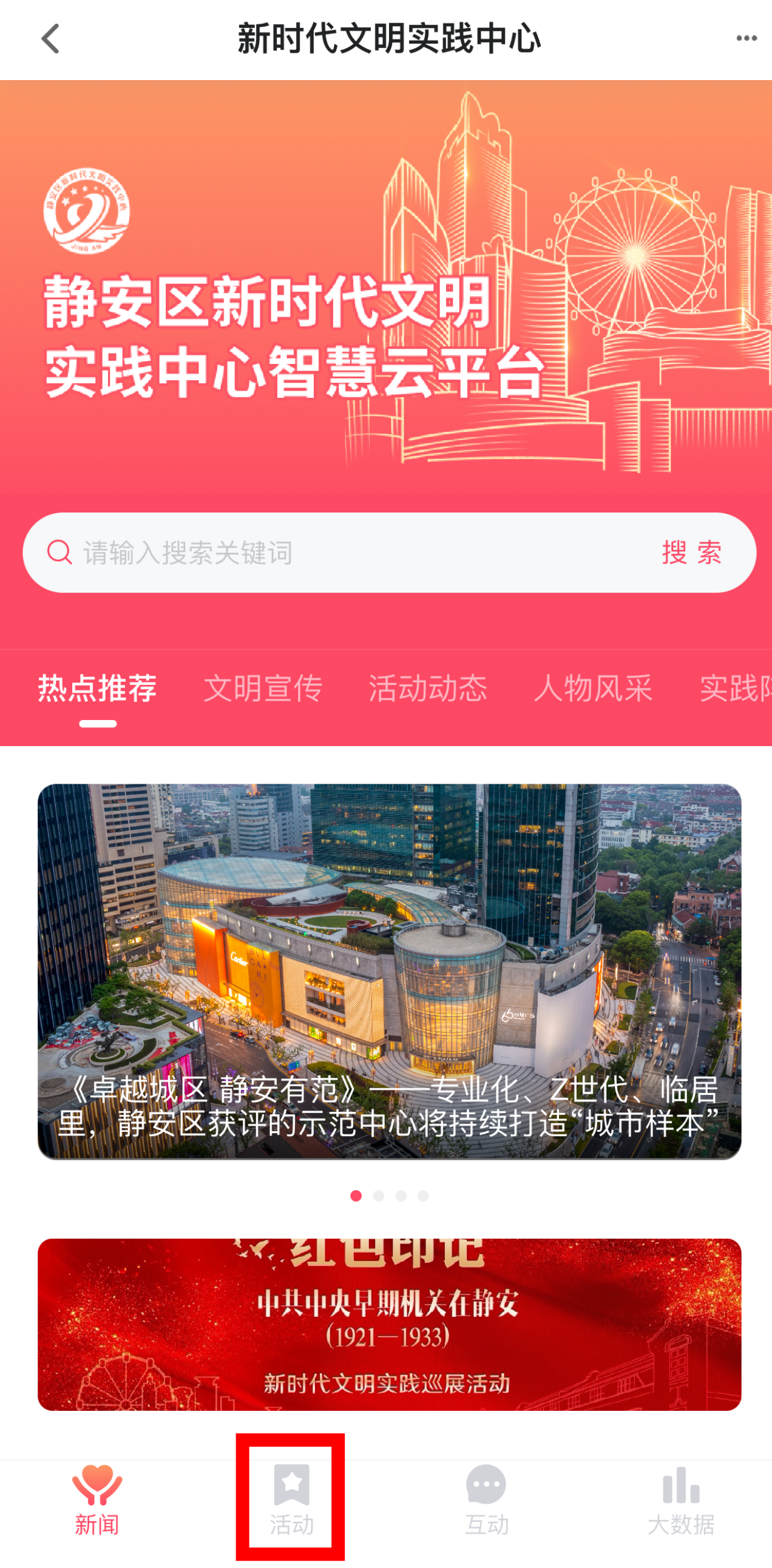Tap the red 搜索 button
The image size is (772, 1568).
point(692,553)
